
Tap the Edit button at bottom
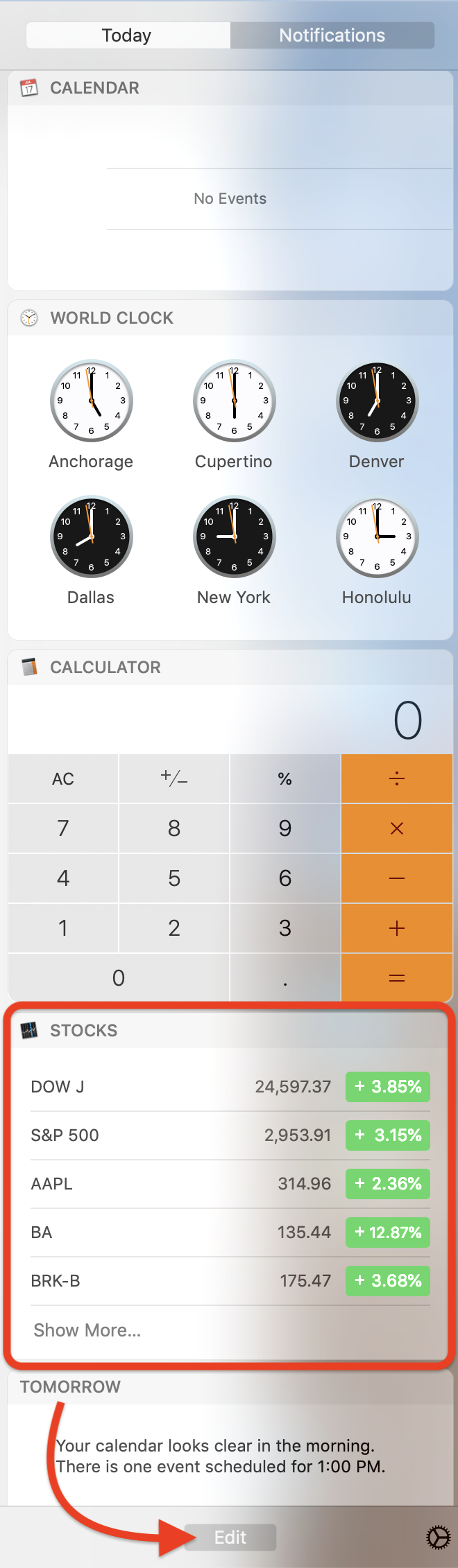click(230, 1537)
